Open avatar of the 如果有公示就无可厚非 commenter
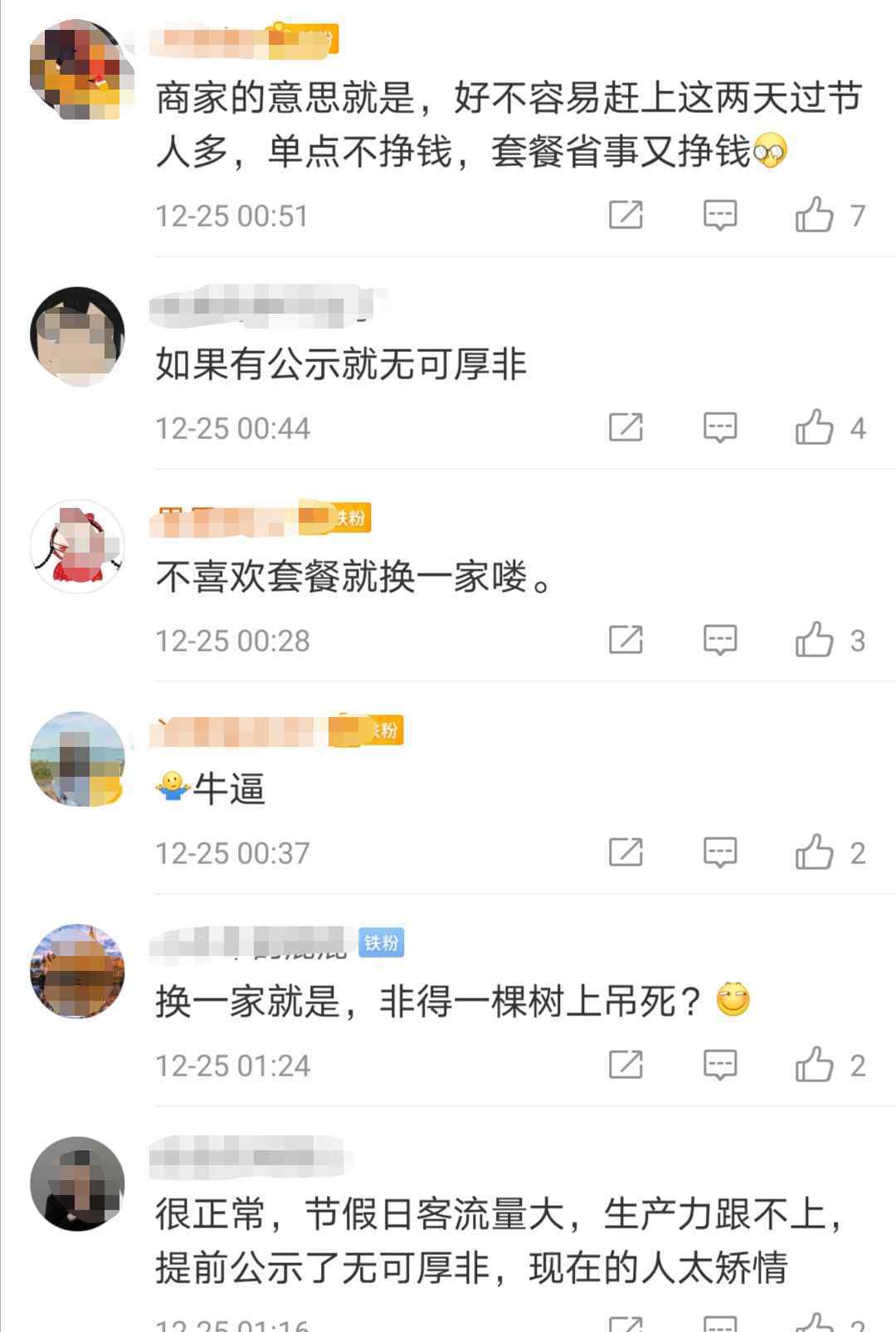Screen dimensions: 896x1332 [x=77, y=334]
